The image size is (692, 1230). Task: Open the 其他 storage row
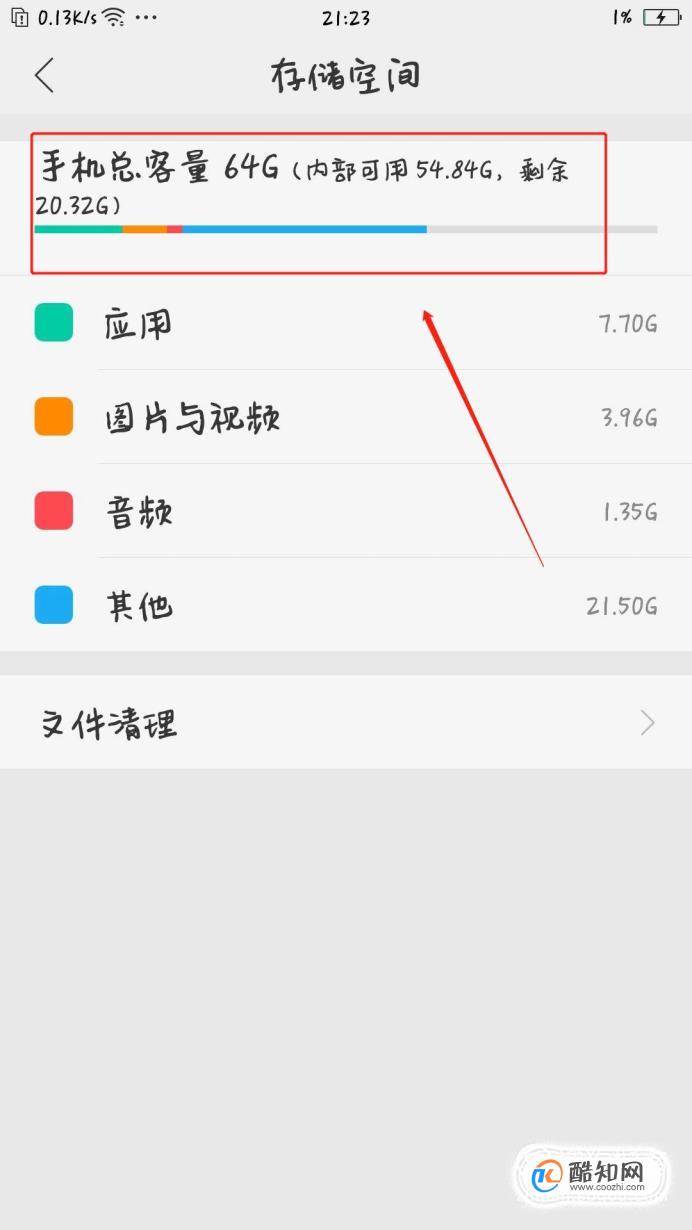point(346,605)
